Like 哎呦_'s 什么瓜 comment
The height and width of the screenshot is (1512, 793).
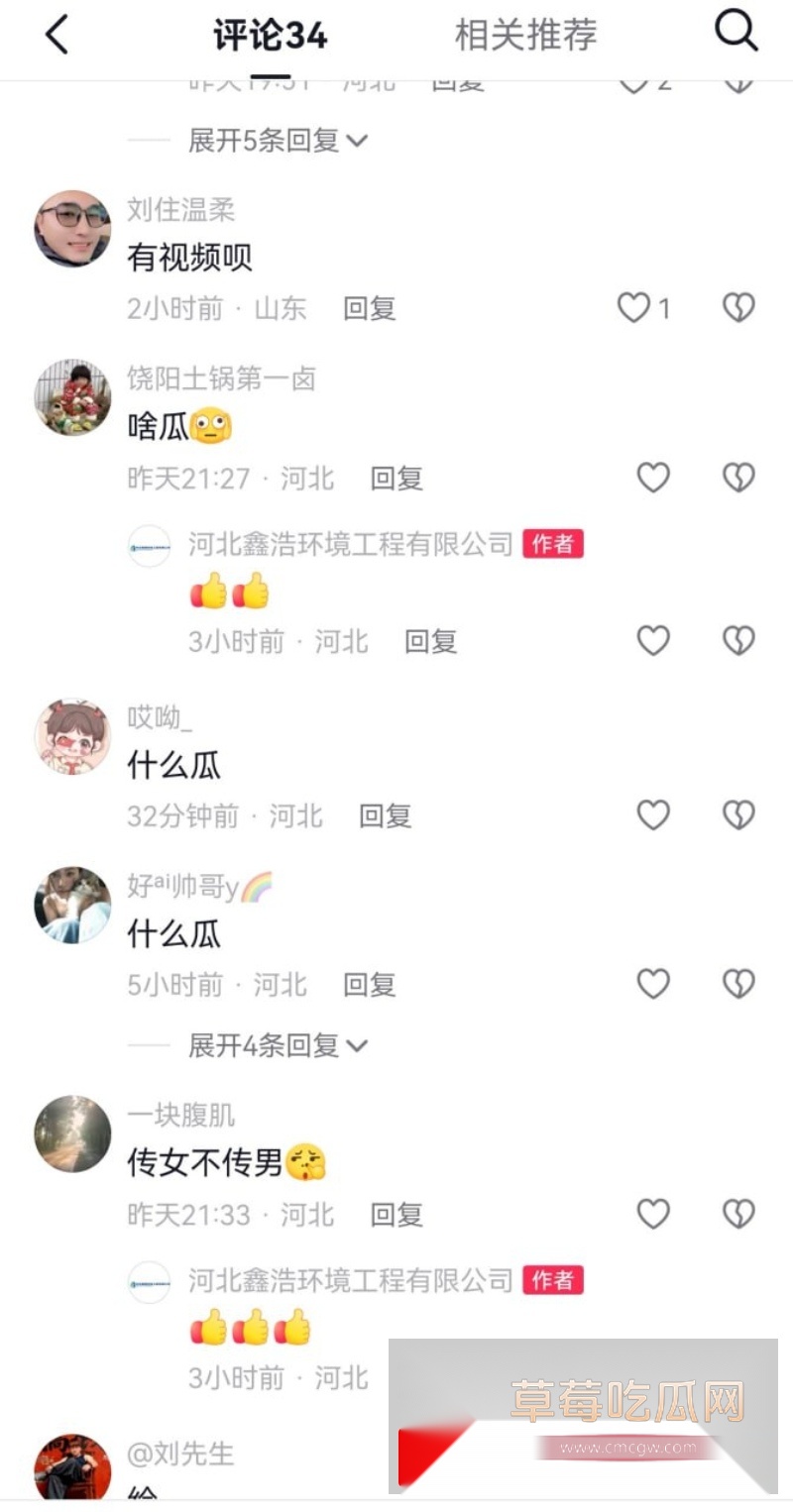[x=652, y=814]
